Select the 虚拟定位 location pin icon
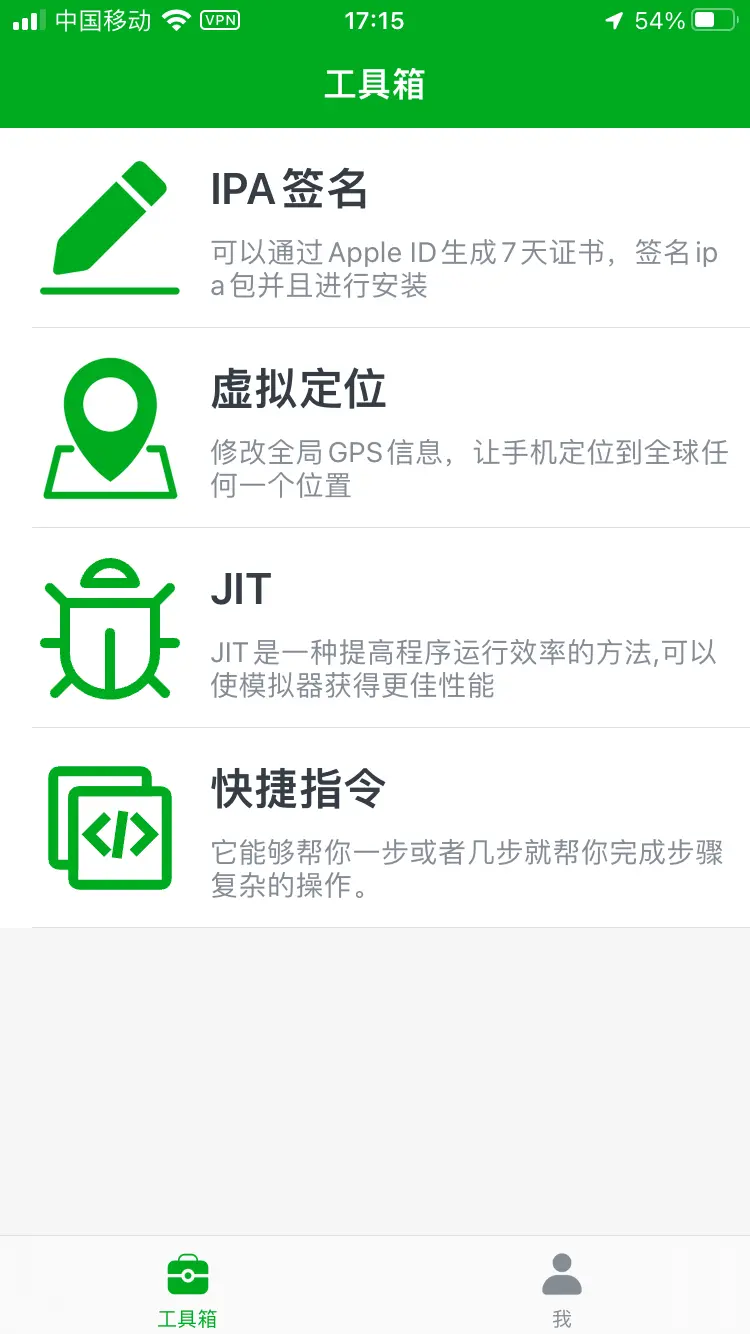This screenshot has width=750, height=1334. (x=108, y=428)
